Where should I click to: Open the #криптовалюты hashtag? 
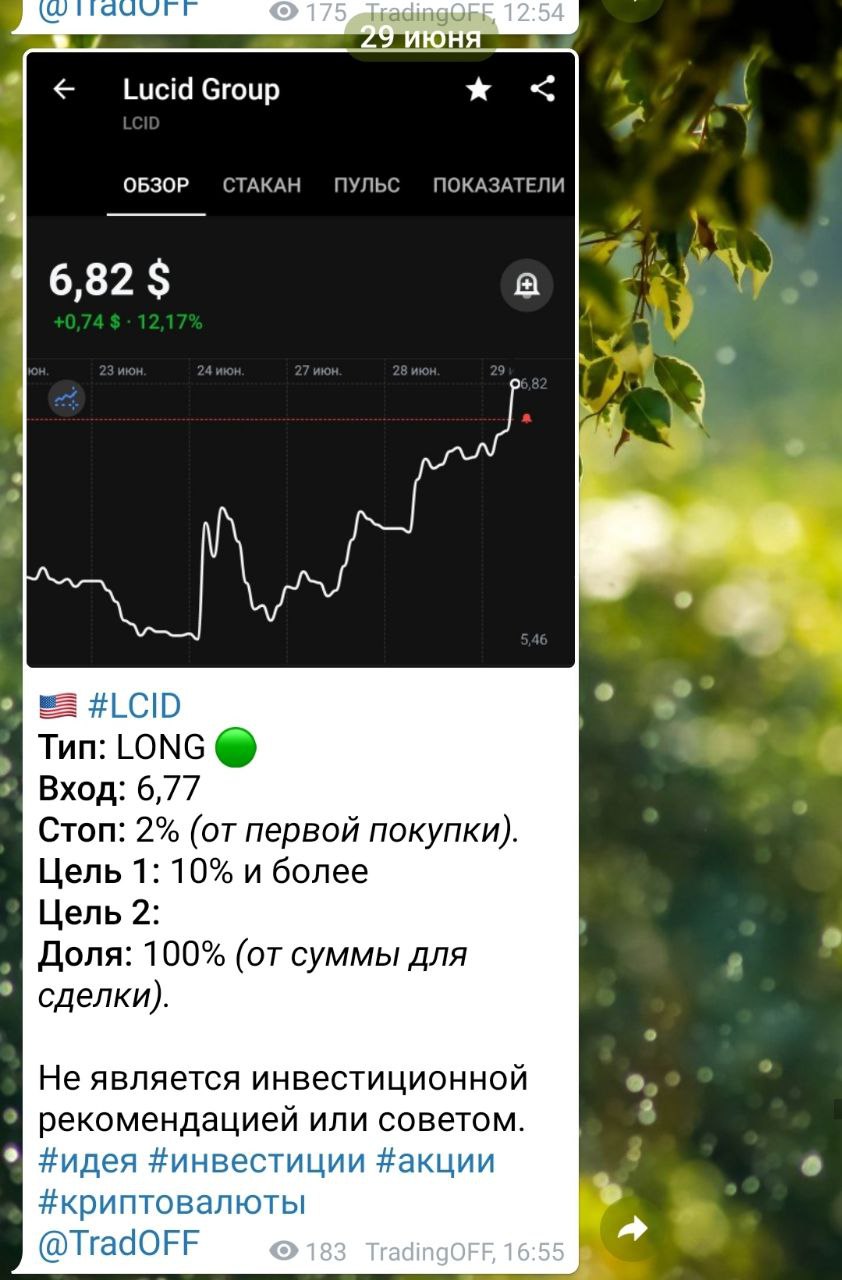(x=172, y=1201)
